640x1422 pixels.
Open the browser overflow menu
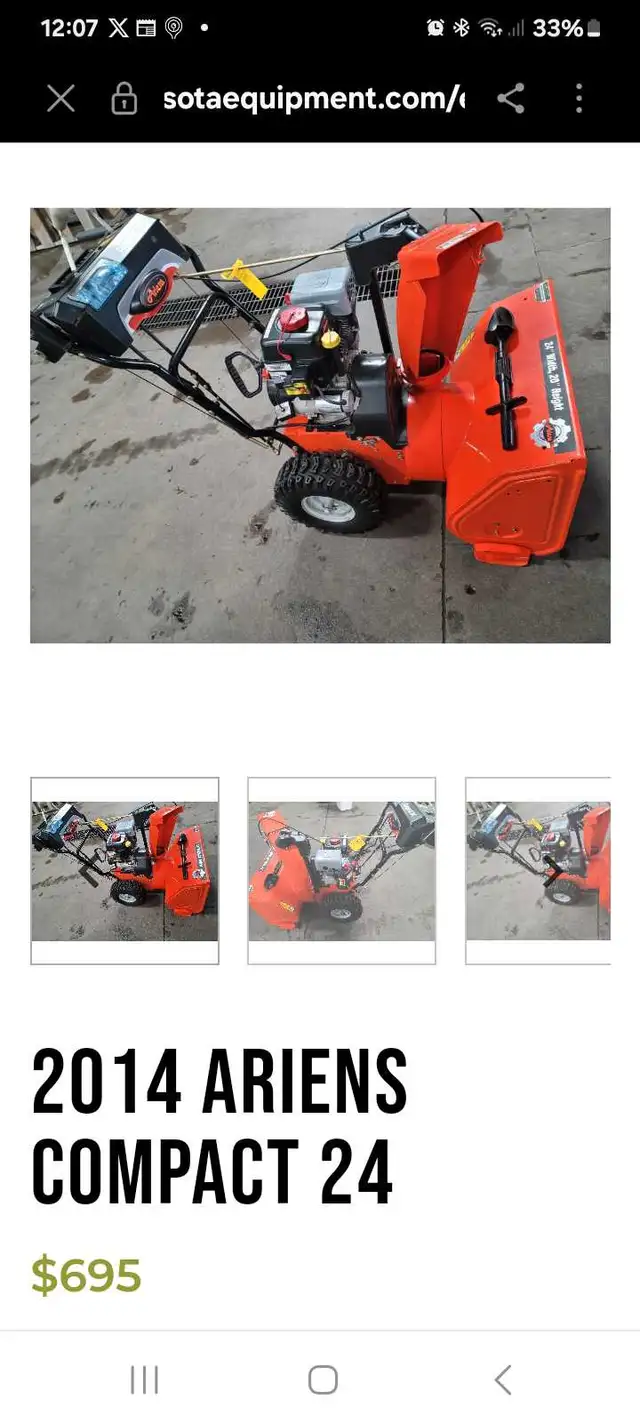click(579, 98)
